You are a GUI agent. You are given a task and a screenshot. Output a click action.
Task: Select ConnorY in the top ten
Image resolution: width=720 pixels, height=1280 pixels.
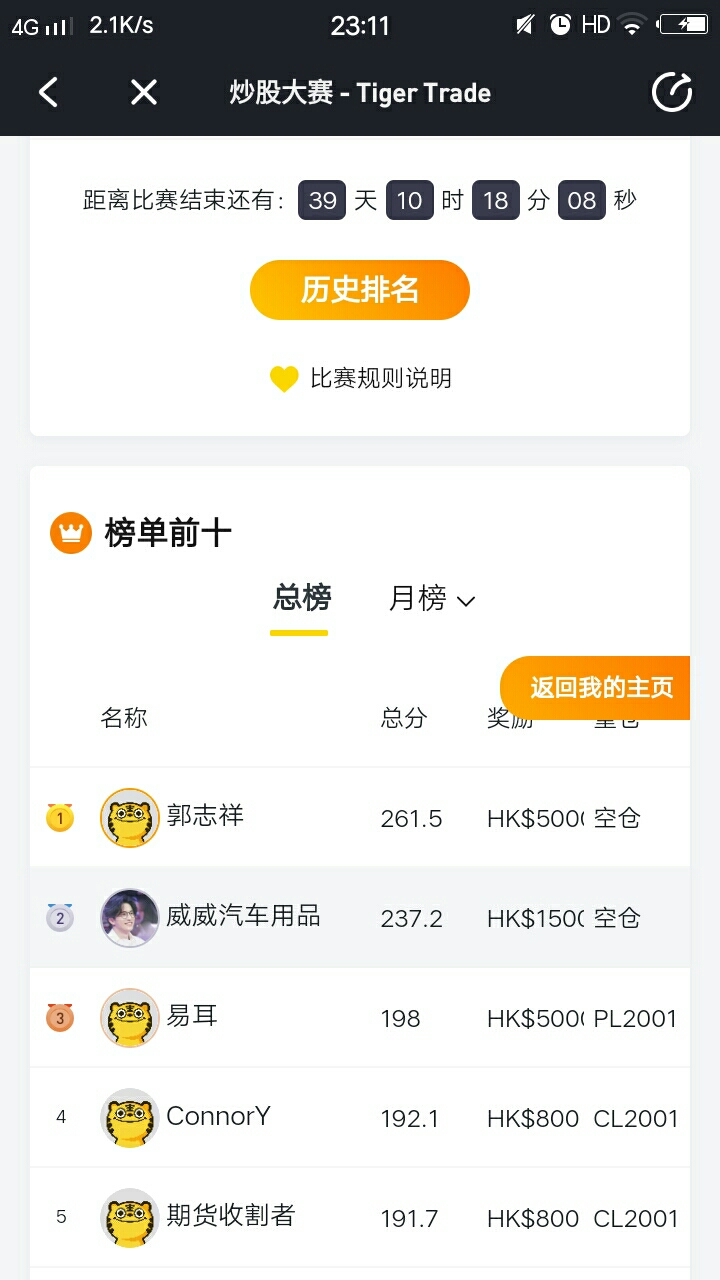point(218,1117)
